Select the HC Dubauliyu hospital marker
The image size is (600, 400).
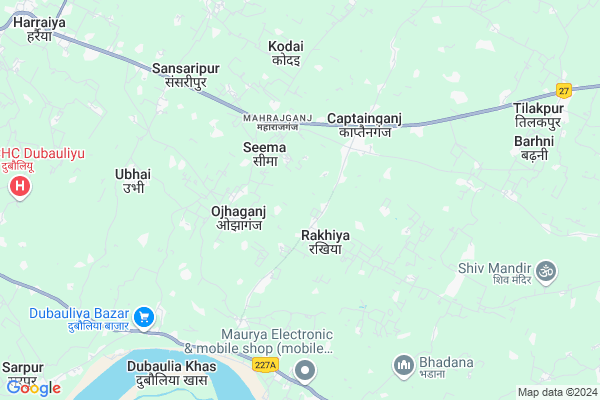(19, 187)
